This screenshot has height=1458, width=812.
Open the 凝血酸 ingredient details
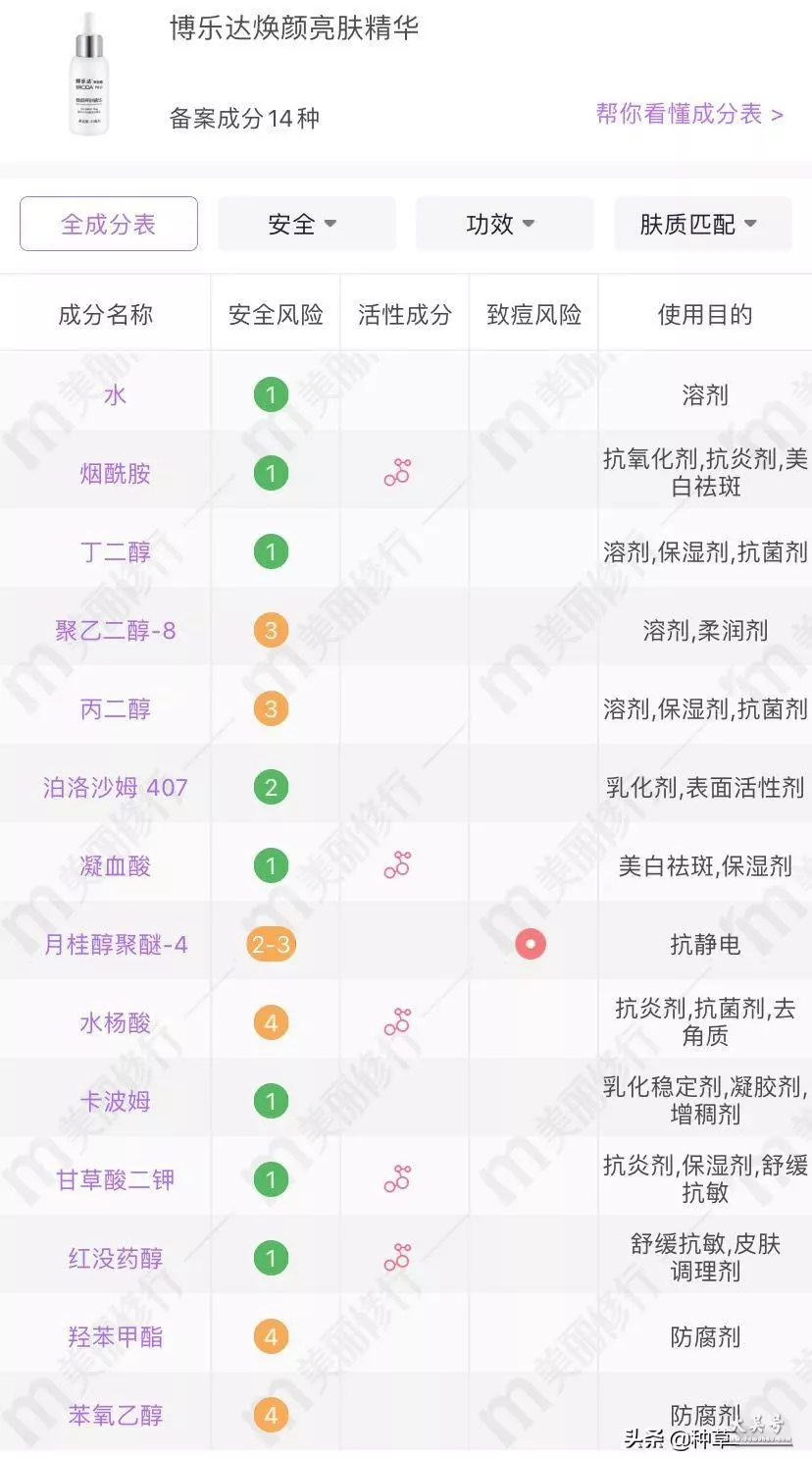[x=116, y=866]
